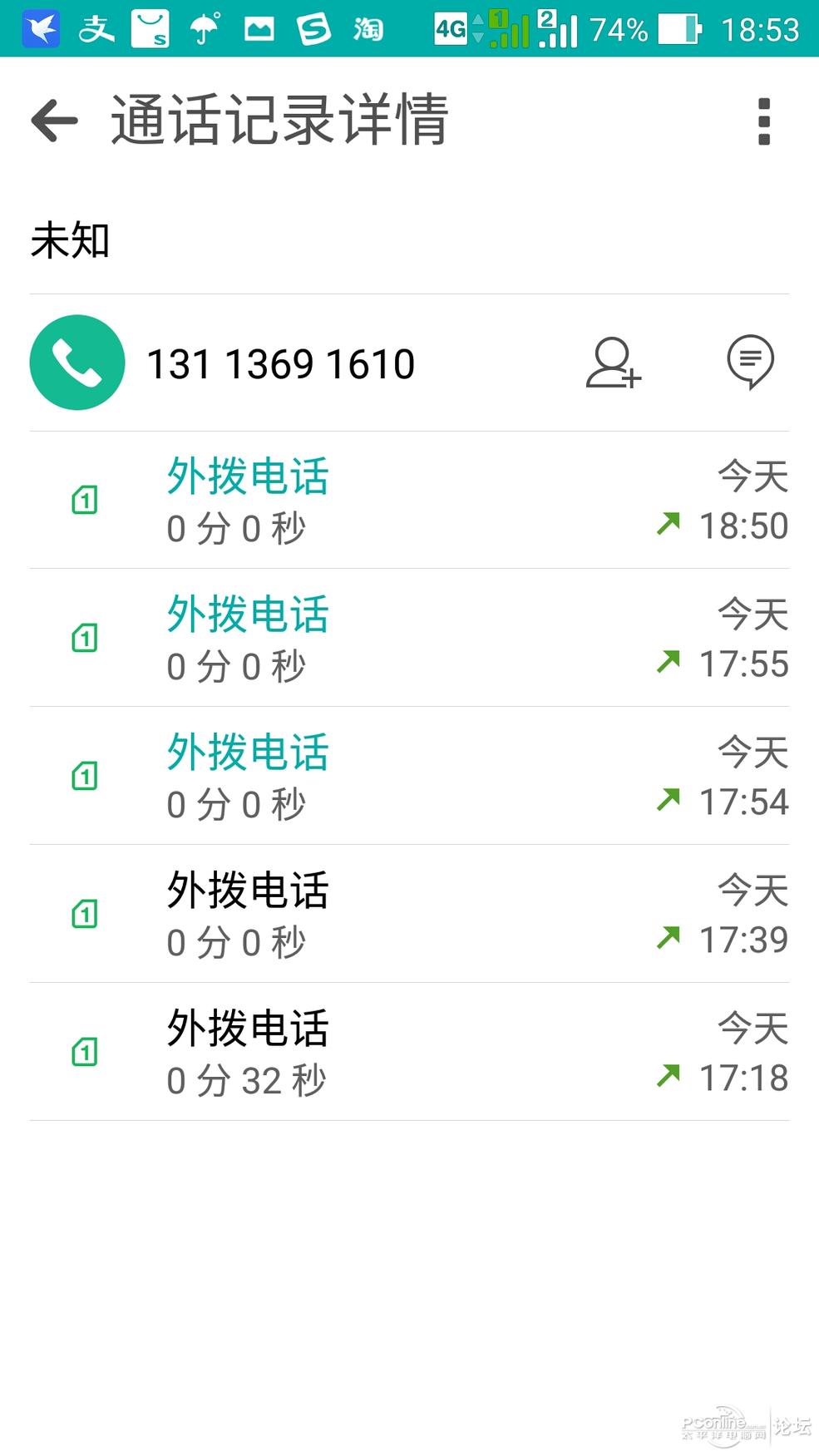Send a message to this number
819x1456 pixels.
pyautogui.click(x=750, y=363)
